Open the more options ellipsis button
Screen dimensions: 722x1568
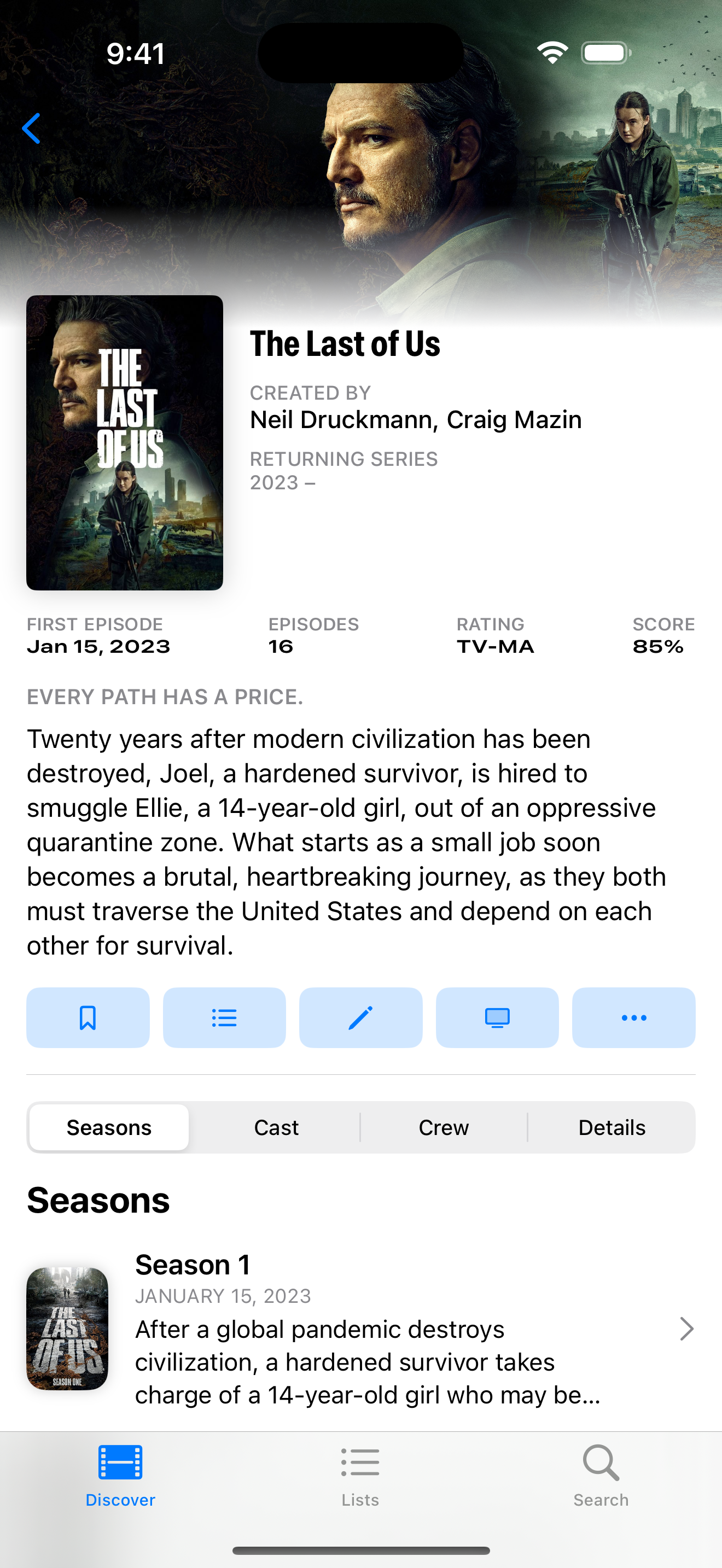pyautogui.click(x=633, y=1017)
